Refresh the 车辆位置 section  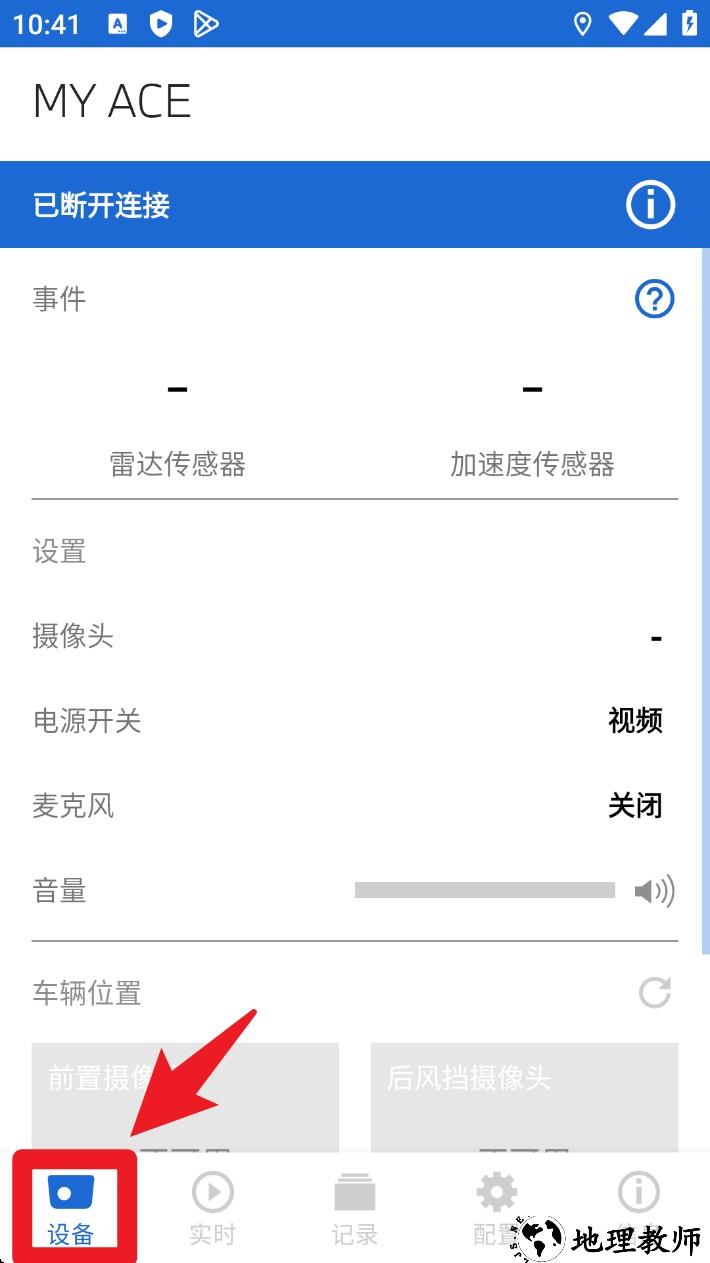tap(655, 993)
